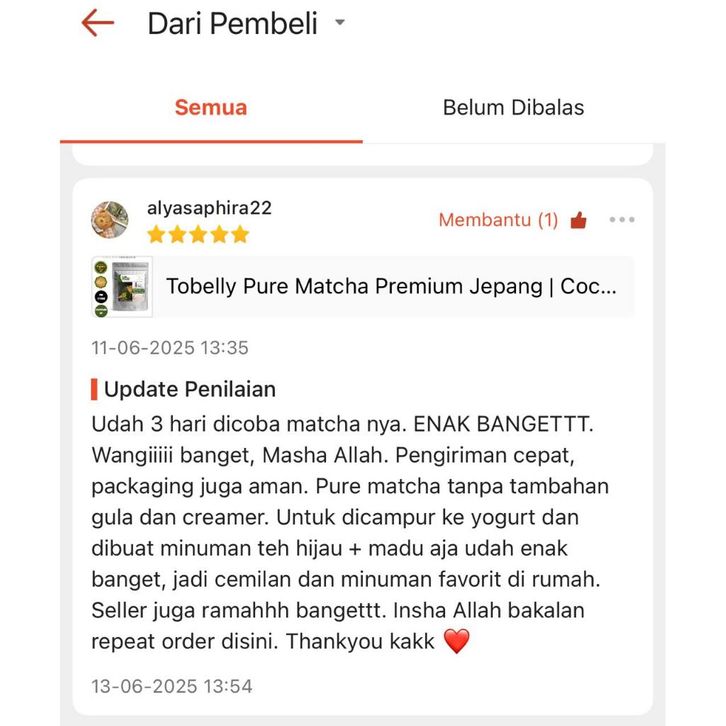Expand the Dari Pembeli dropdown
The image size is (726, 726).
pyautogui.click(x=339, y=22)
